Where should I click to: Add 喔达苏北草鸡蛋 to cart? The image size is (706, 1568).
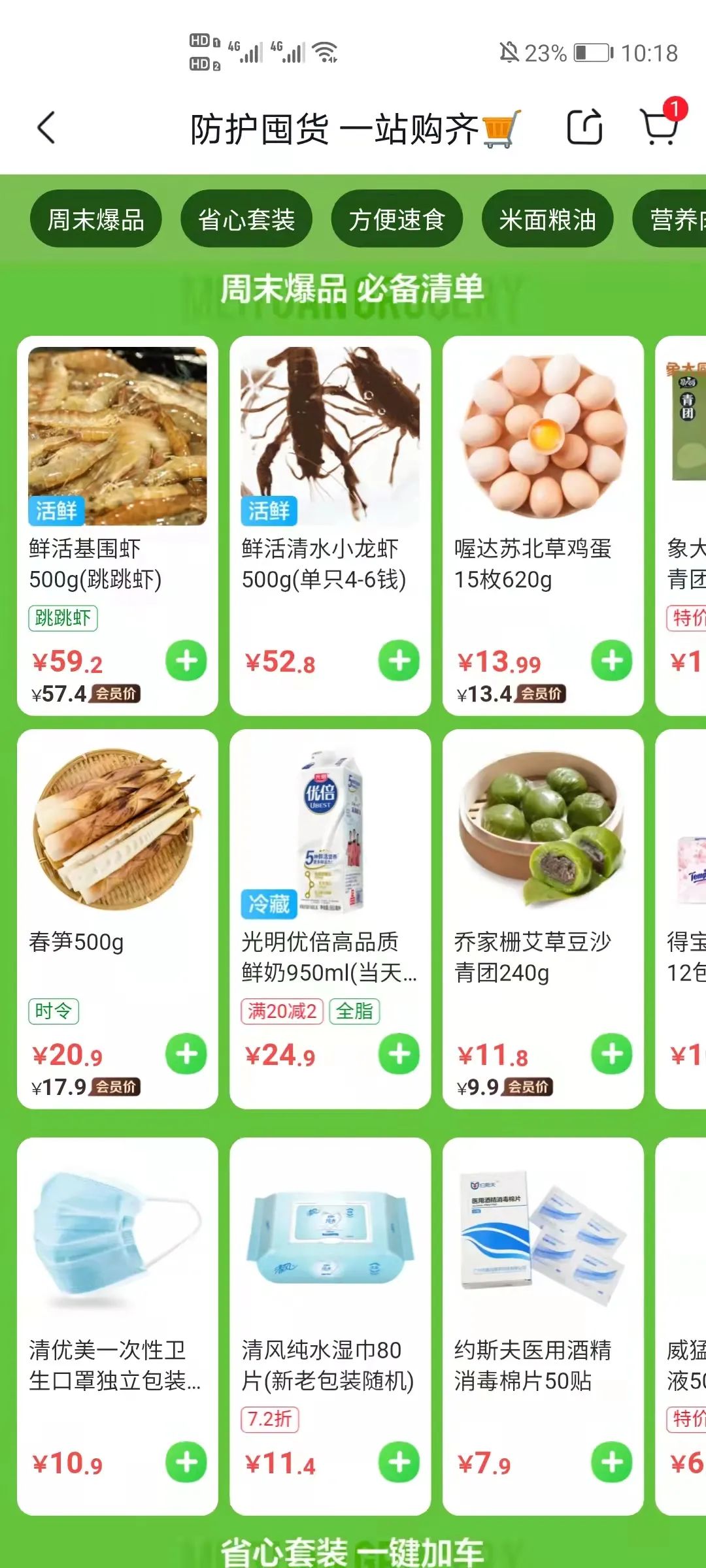pos(612,661)
